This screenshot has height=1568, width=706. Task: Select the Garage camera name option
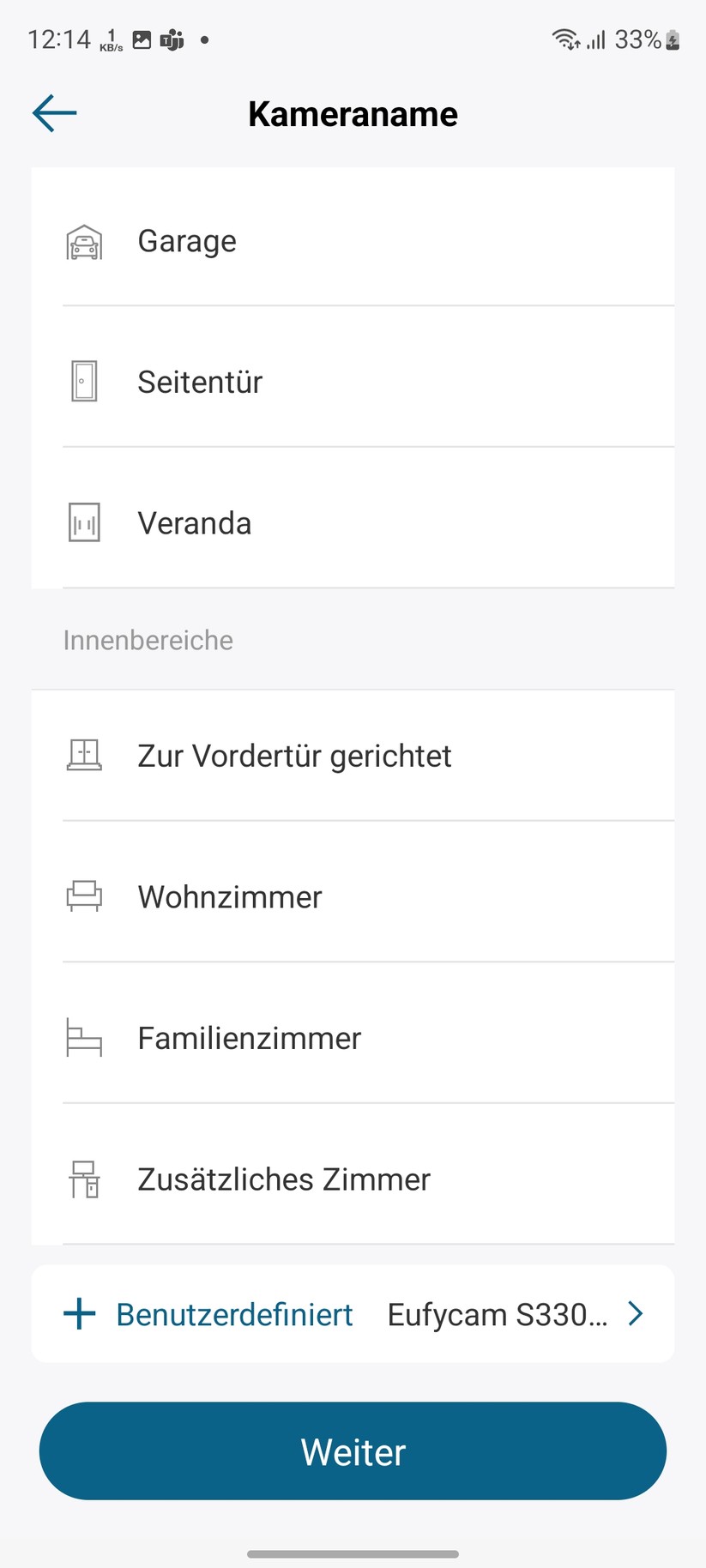pyautogui.click(x=187, y=241)
